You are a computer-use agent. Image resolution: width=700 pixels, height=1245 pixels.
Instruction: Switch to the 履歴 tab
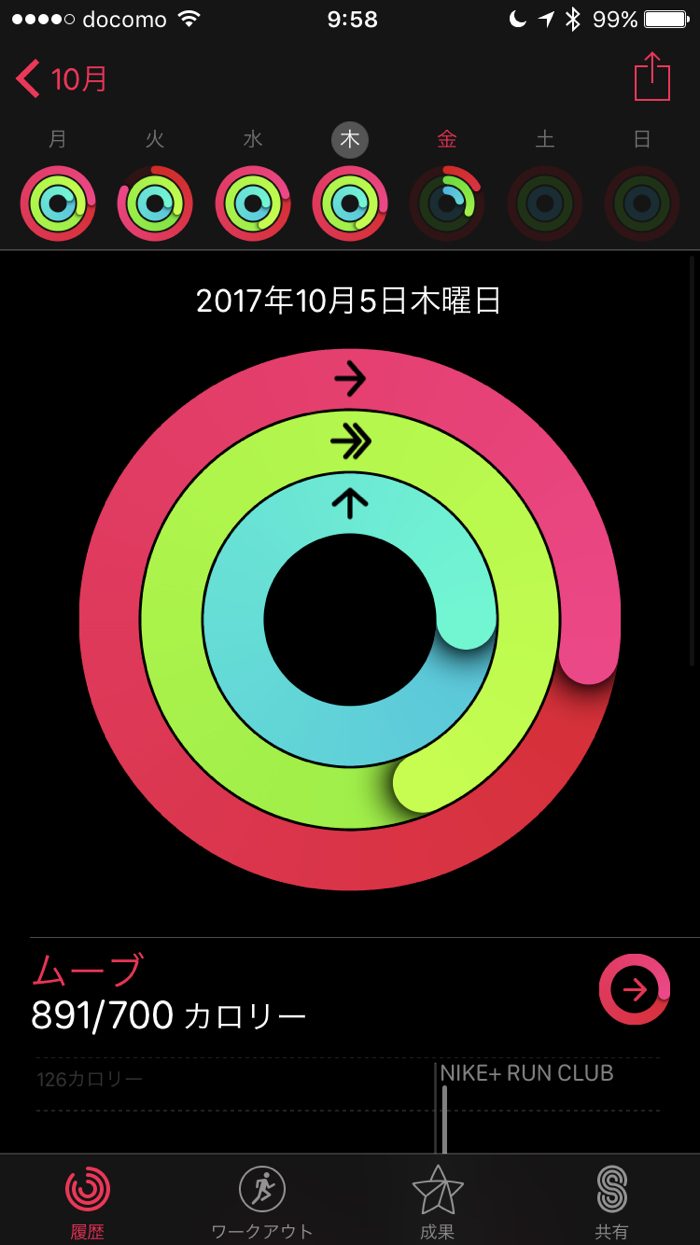pos(88,1200)
